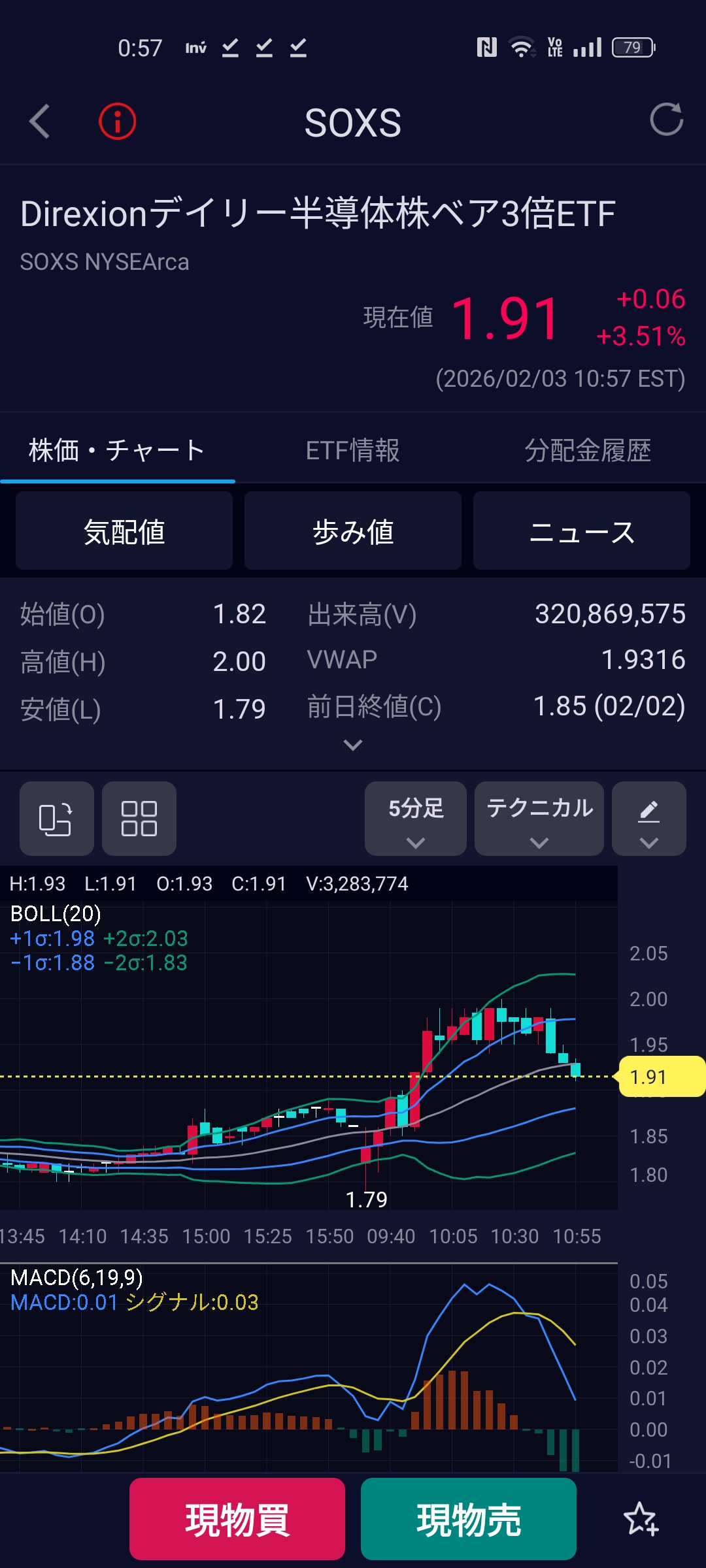Viewport: 706px width, 1568px height.
Task: Go back from the SOXS page
Action: [x=40, y=122]
